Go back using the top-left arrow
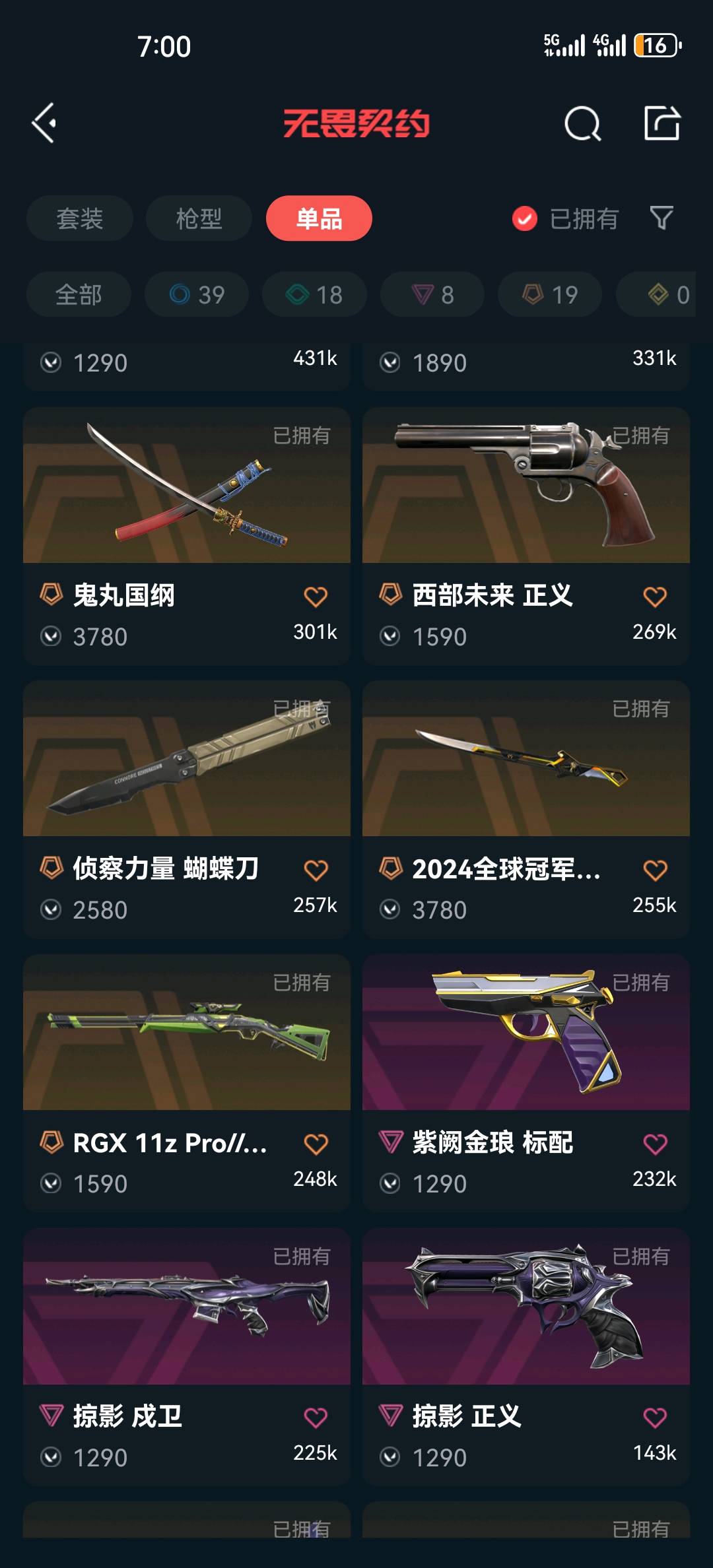The image size is (713, 1568). coord(44,123)
